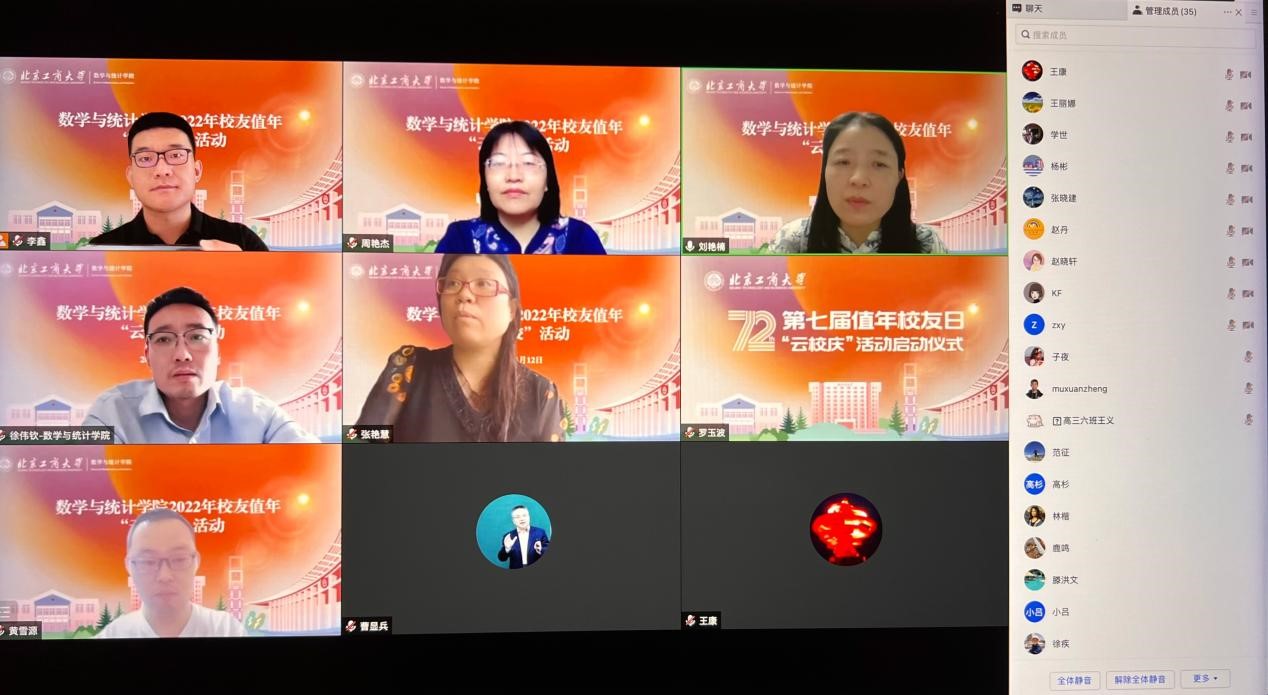Image resolution: width=1268 pixels, height=695 pixels.
Task: Expand the 更多 dropdown
Action: pos(1204,679)
